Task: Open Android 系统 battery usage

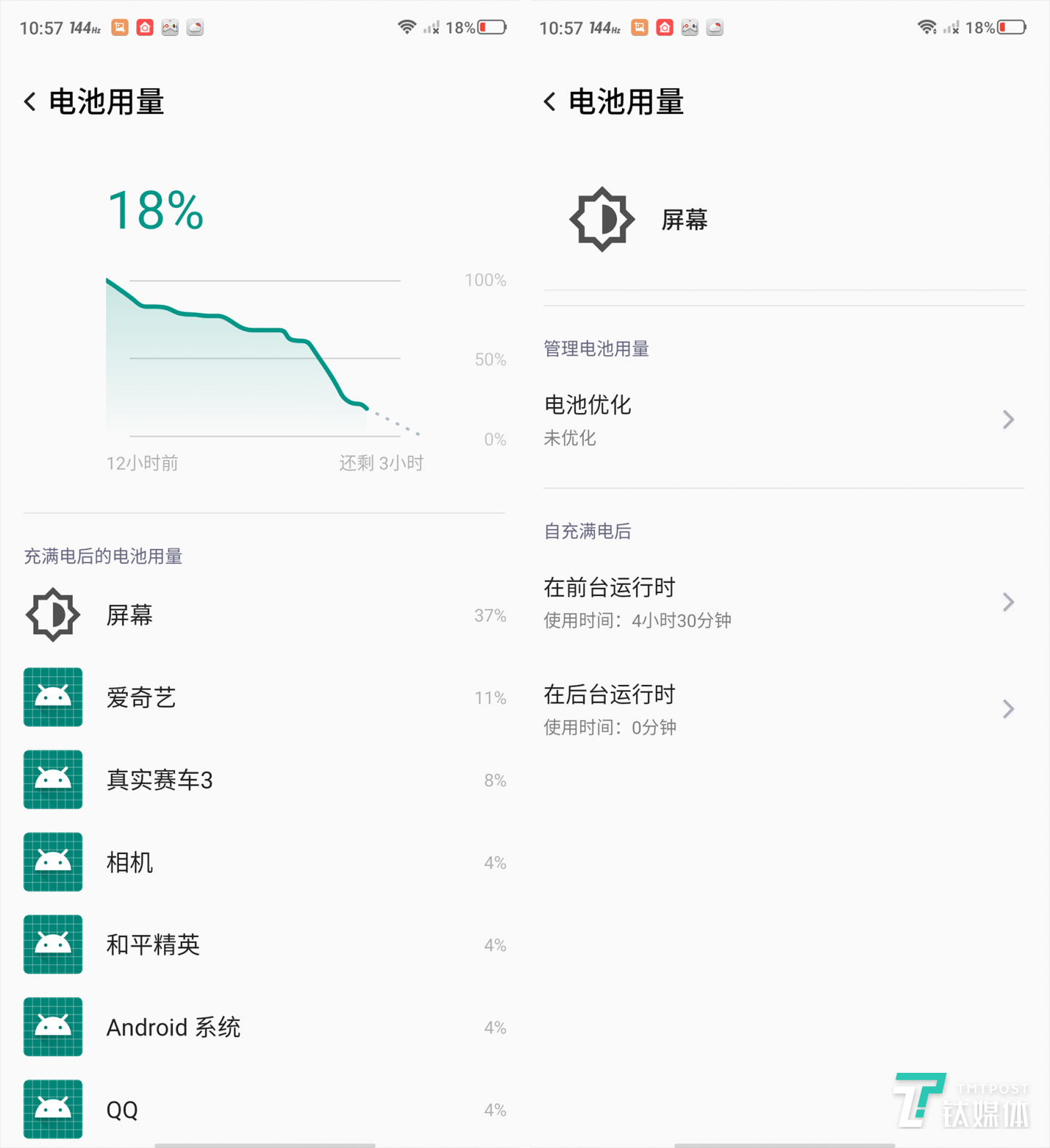Action: (x=264, y=1027)
